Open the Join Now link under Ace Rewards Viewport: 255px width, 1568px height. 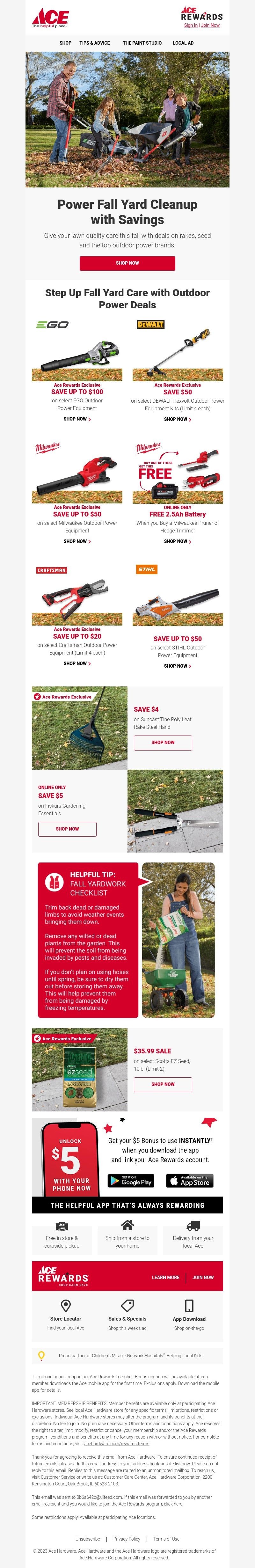pyautogui.click(x=211, y=25)
